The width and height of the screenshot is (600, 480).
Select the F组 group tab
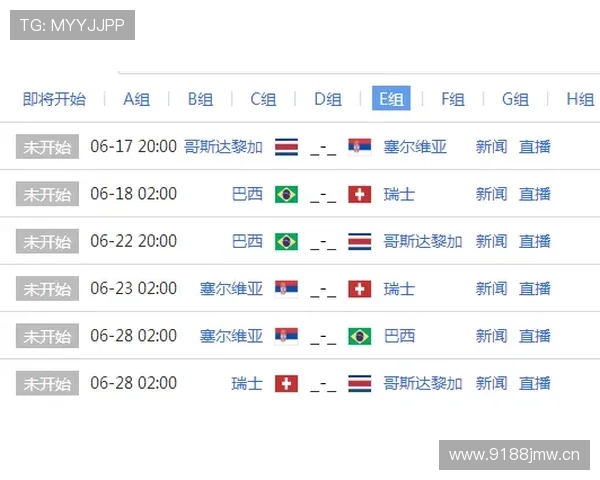coord(453,99)
